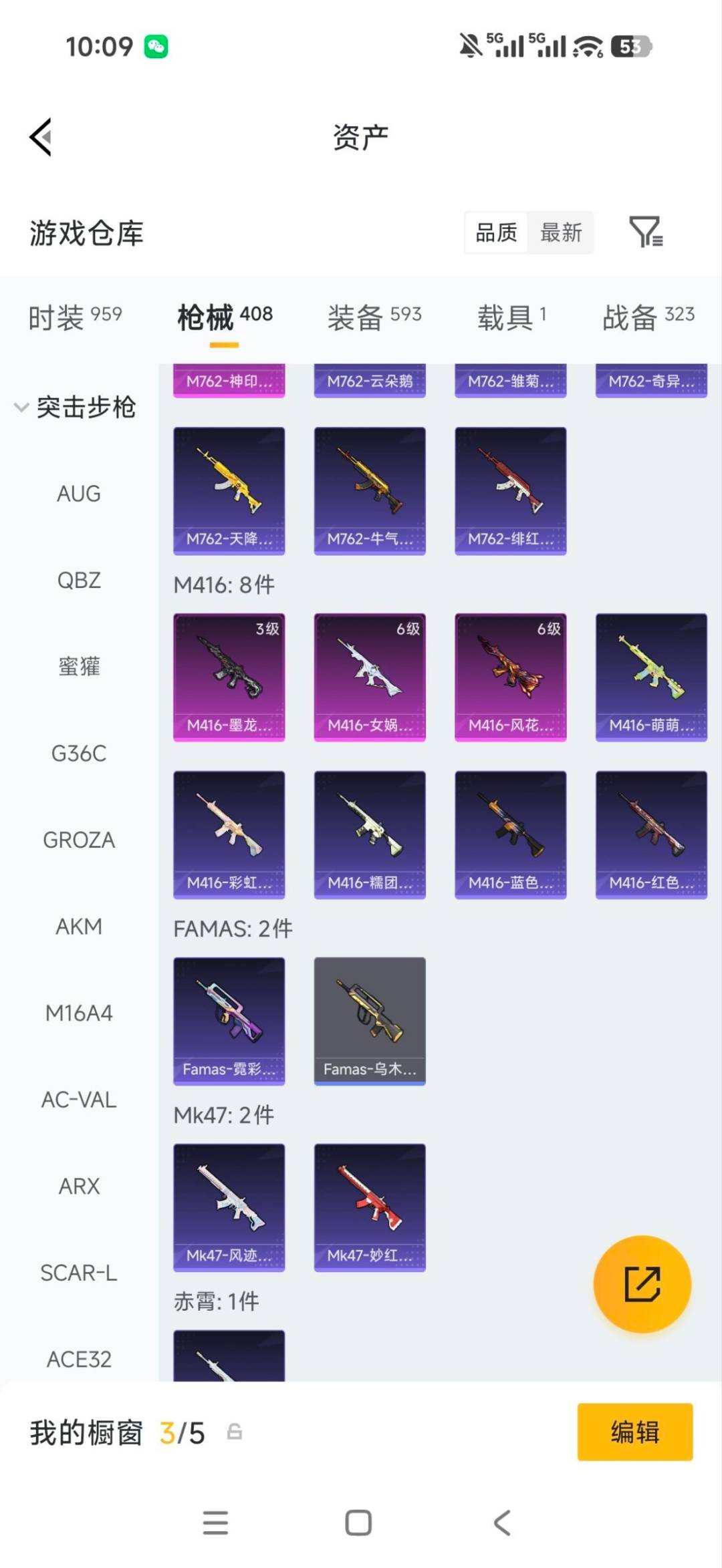Open the M416-墨龙 skin tile

pos(229,677)
